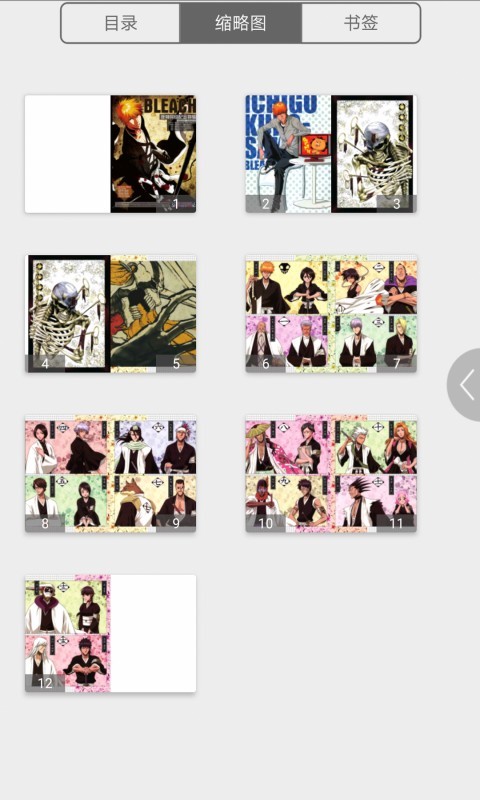Viewport: 480px width, 800px height.
Task: Select the pages 10-11 thumbnail
Action: pos(331,473)
